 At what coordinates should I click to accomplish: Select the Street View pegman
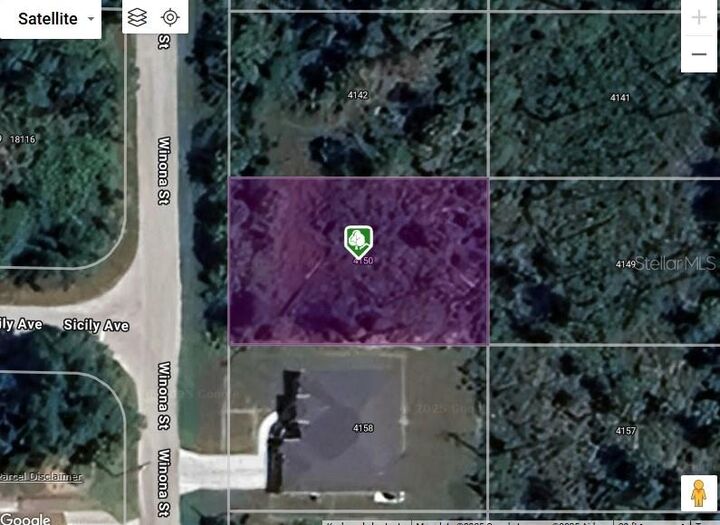699,493
